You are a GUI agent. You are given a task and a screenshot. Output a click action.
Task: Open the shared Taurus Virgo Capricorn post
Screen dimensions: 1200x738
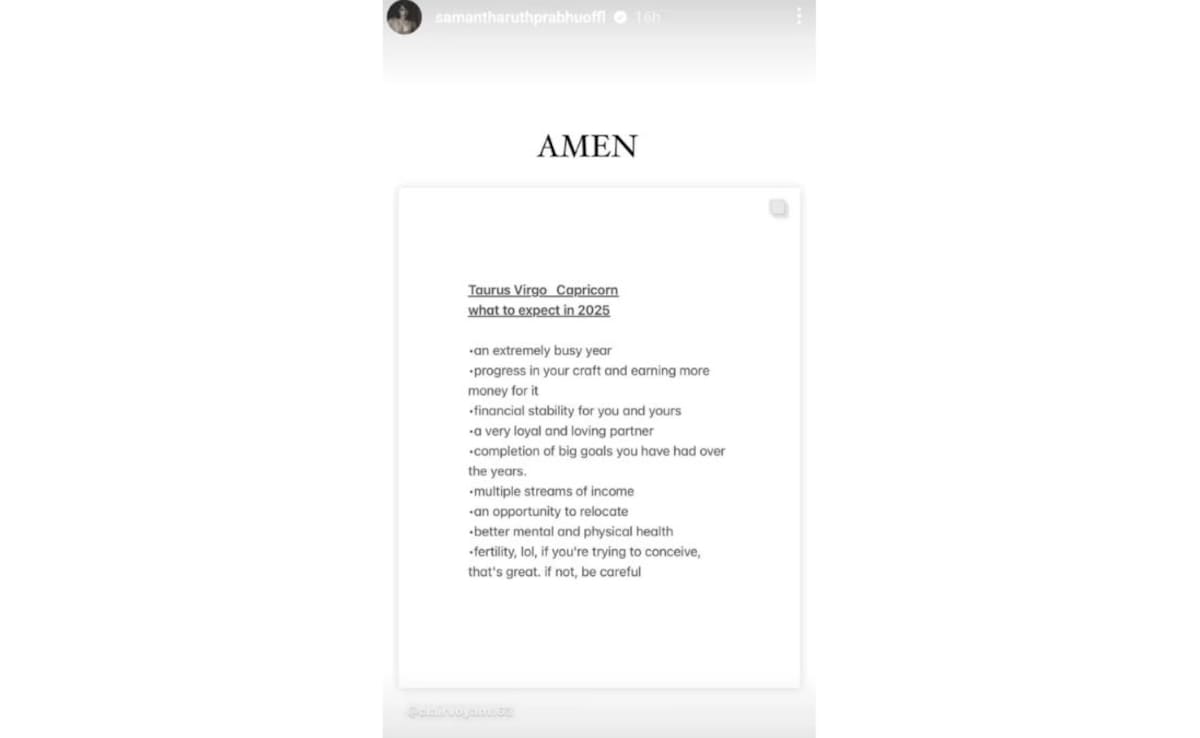pos(599,437)
